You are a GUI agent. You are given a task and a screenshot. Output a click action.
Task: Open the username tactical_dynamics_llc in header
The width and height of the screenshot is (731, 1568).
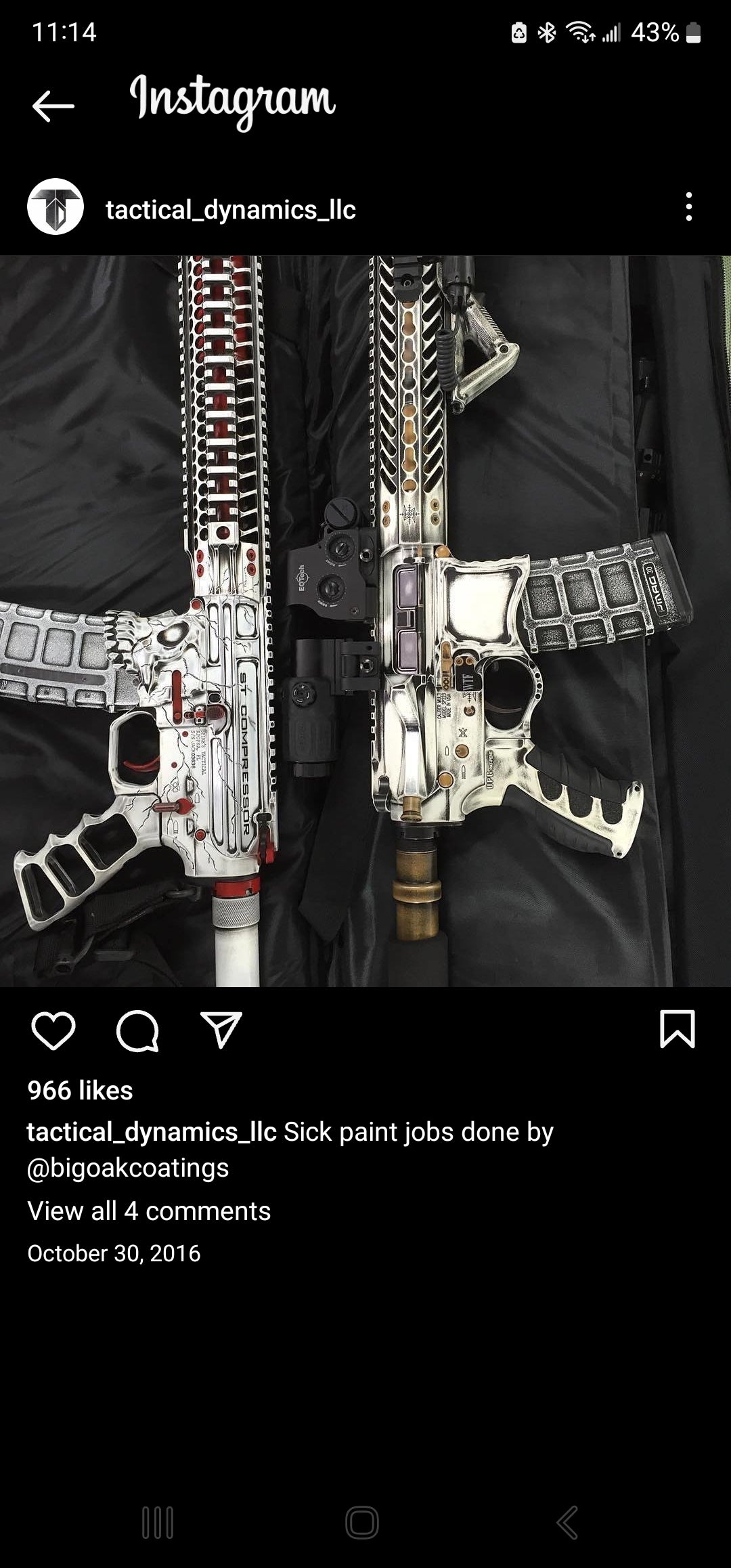[230, 210]
